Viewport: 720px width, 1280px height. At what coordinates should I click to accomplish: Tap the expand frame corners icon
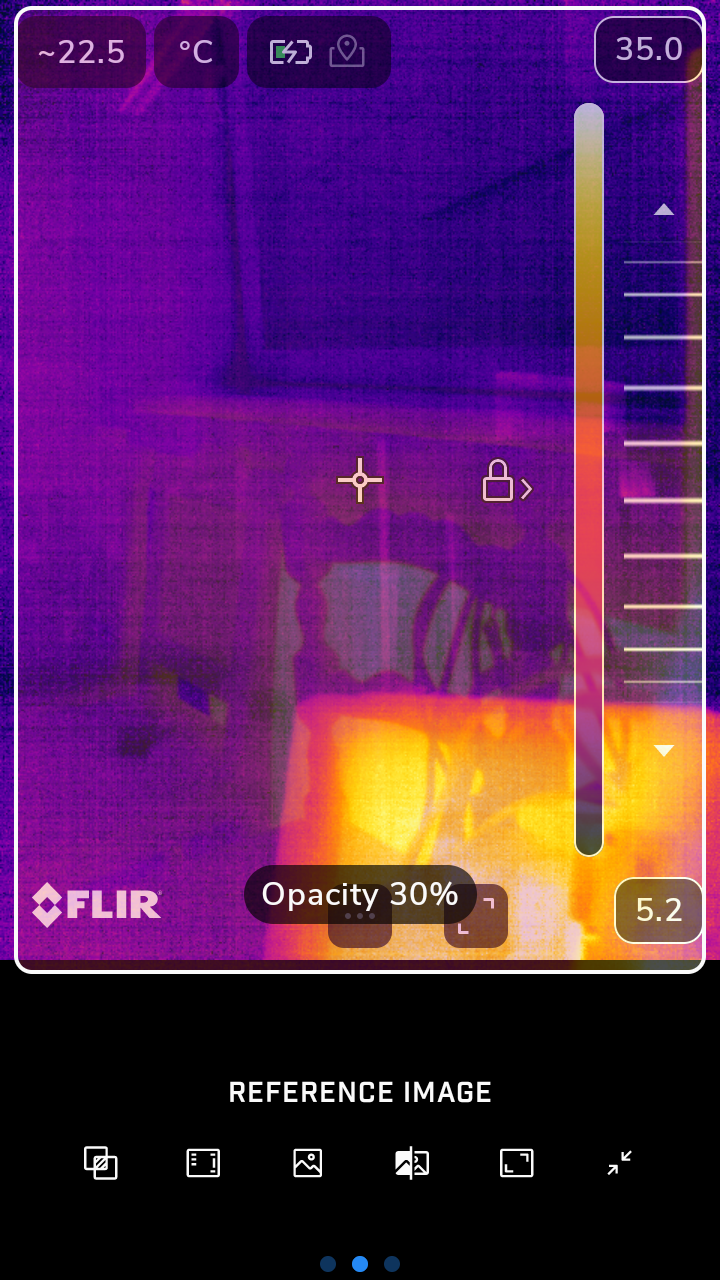(x=516, y=1163)
